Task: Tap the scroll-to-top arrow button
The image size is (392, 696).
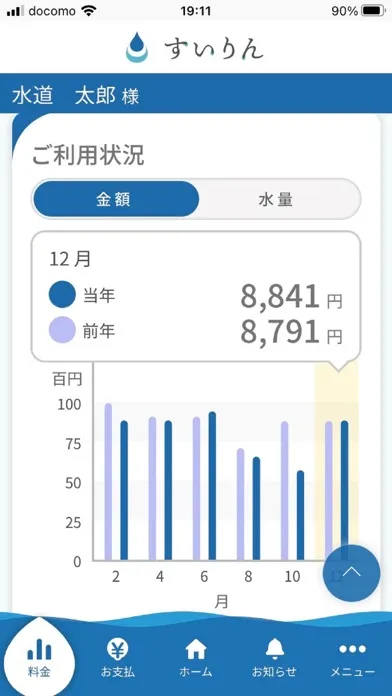Action: point(352,573)
